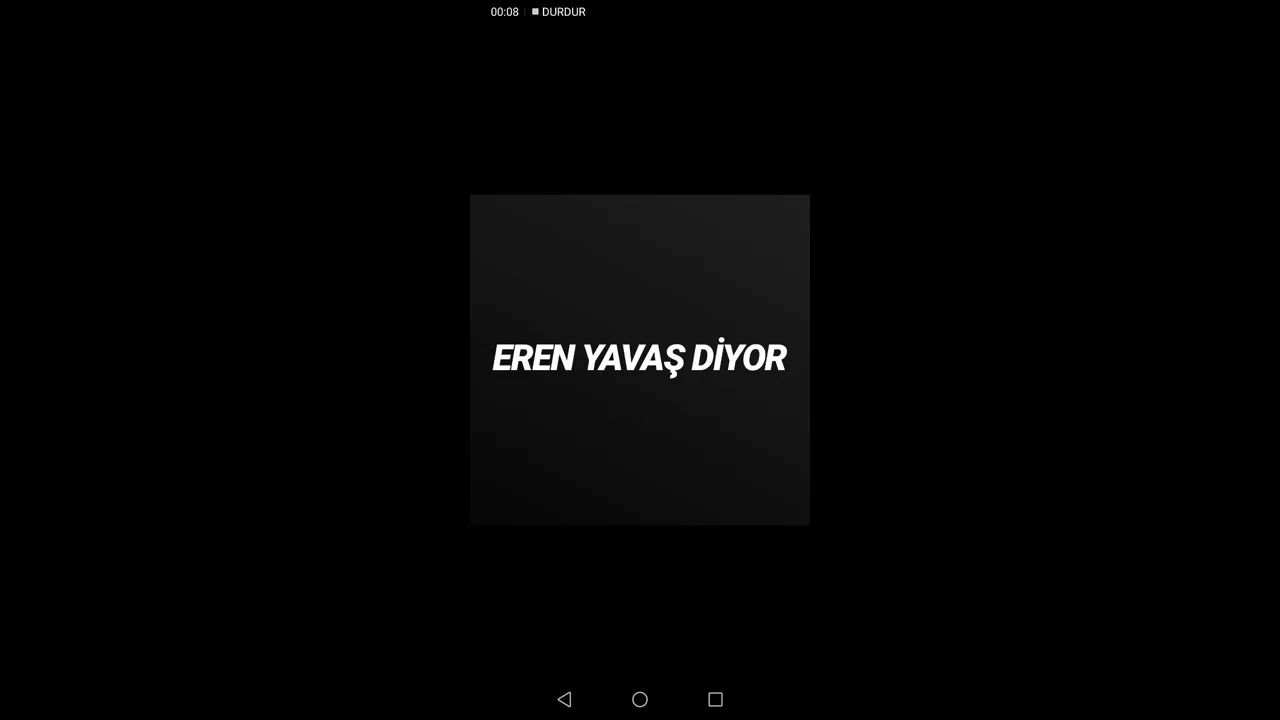Stop the screen recording with DURDUR
1280x720 pixels.
click(559, 12)
